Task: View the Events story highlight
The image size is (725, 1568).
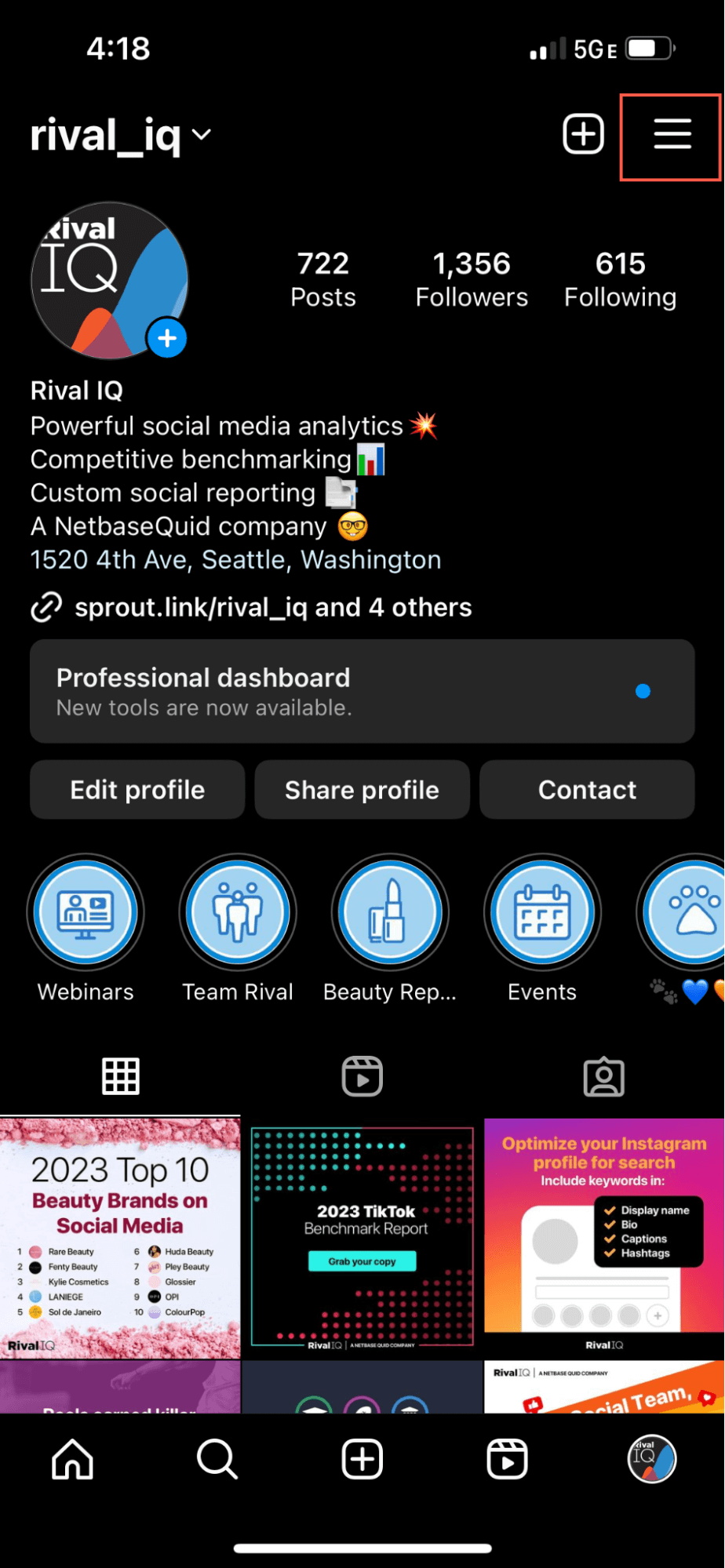Action: coord(541,911)
